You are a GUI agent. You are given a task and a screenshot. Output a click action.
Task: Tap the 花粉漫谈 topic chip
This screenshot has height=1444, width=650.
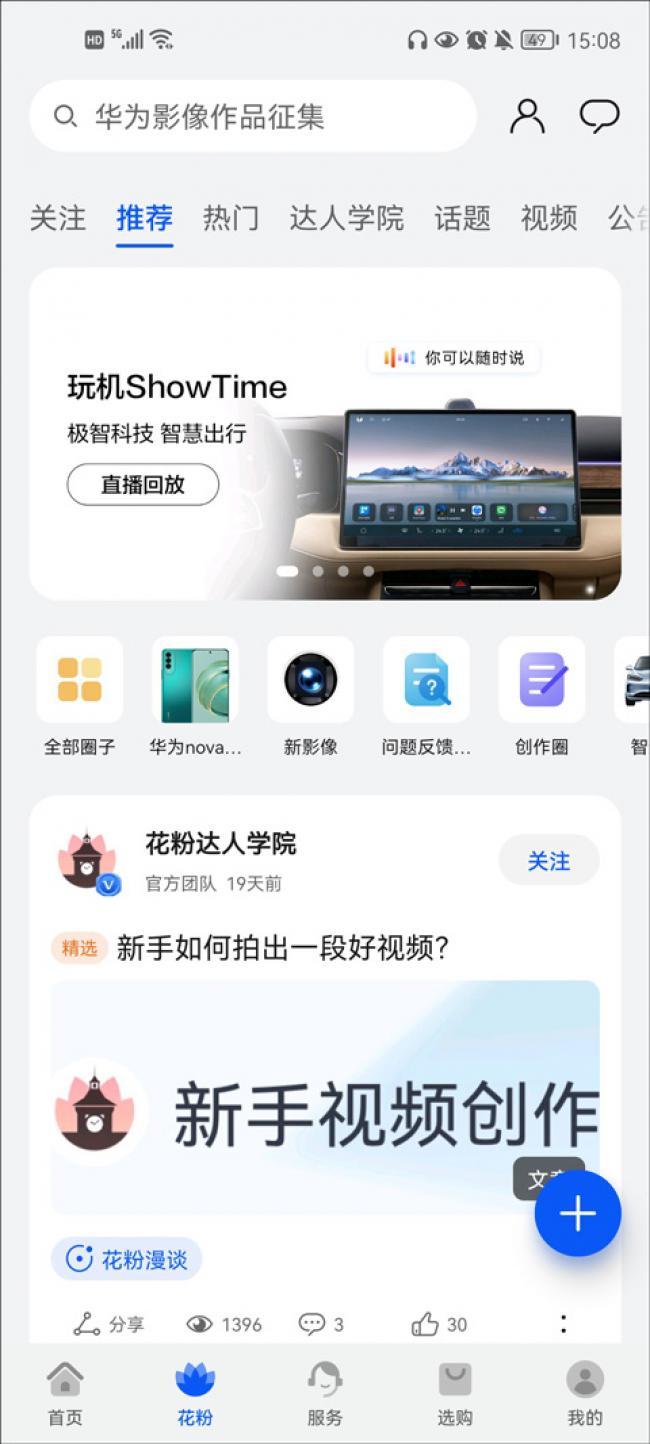click(127, 1259)
